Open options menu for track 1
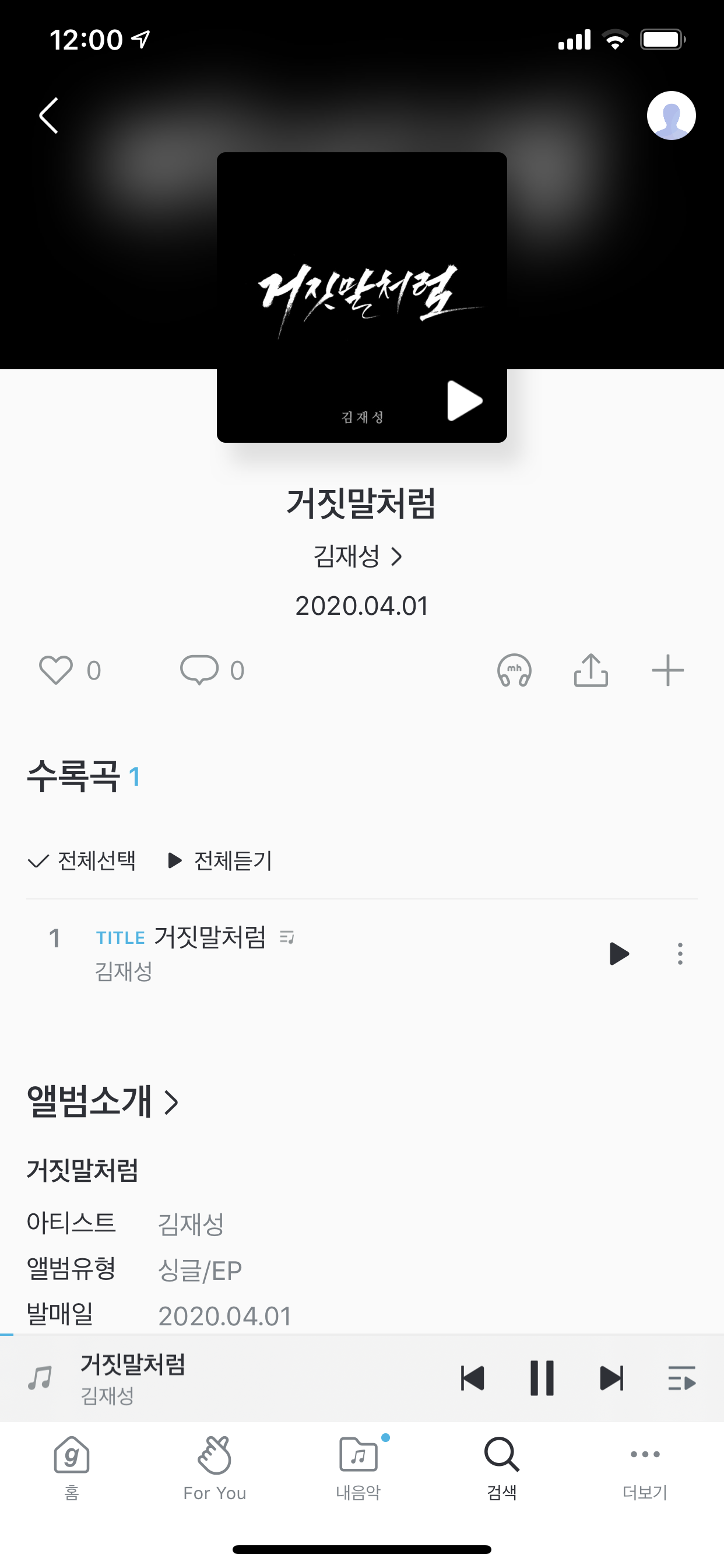724x1568 pixels. click(680, 953)
